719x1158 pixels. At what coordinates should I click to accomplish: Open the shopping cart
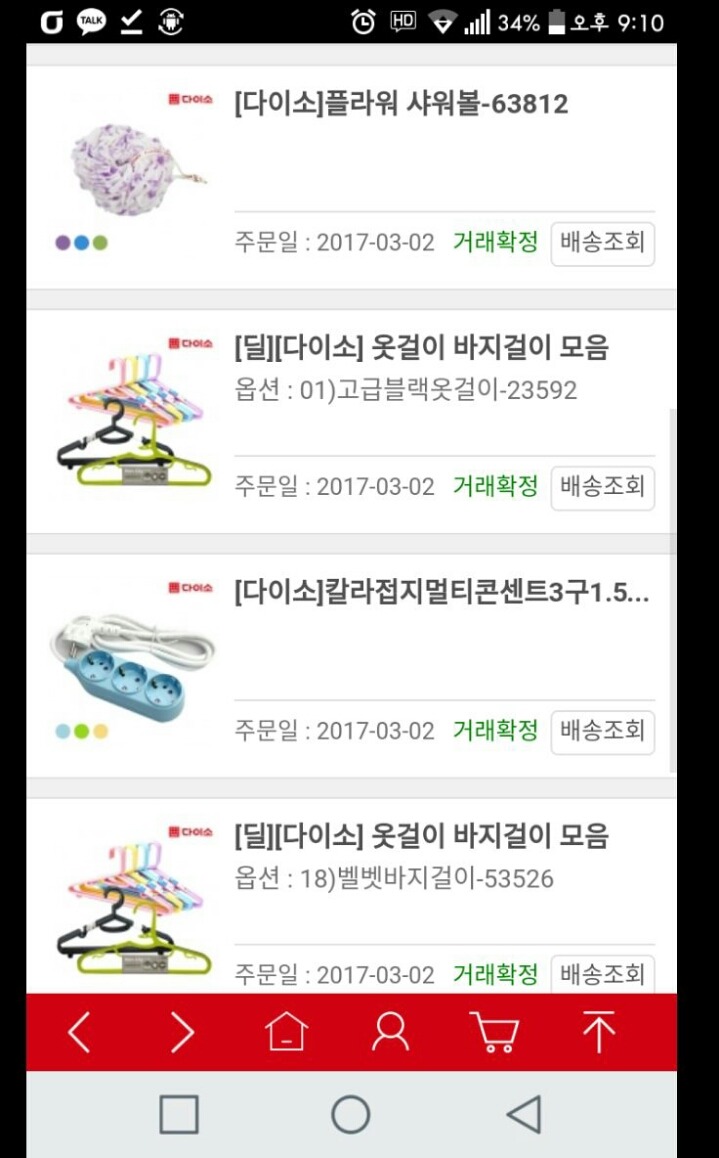tap(494, 1032)
